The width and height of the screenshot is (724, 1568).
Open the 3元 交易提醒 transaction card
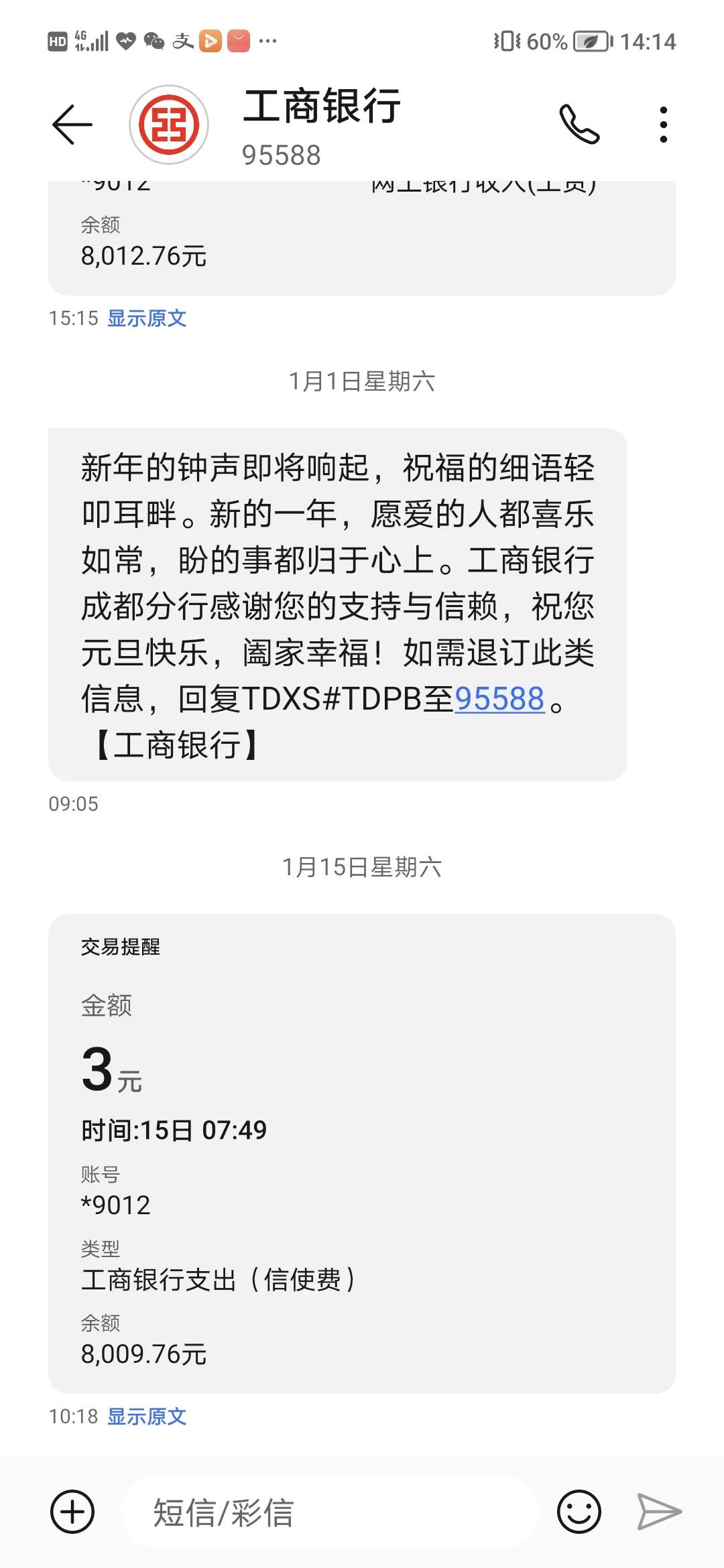pyautogui.click(x=362, y=1153)
